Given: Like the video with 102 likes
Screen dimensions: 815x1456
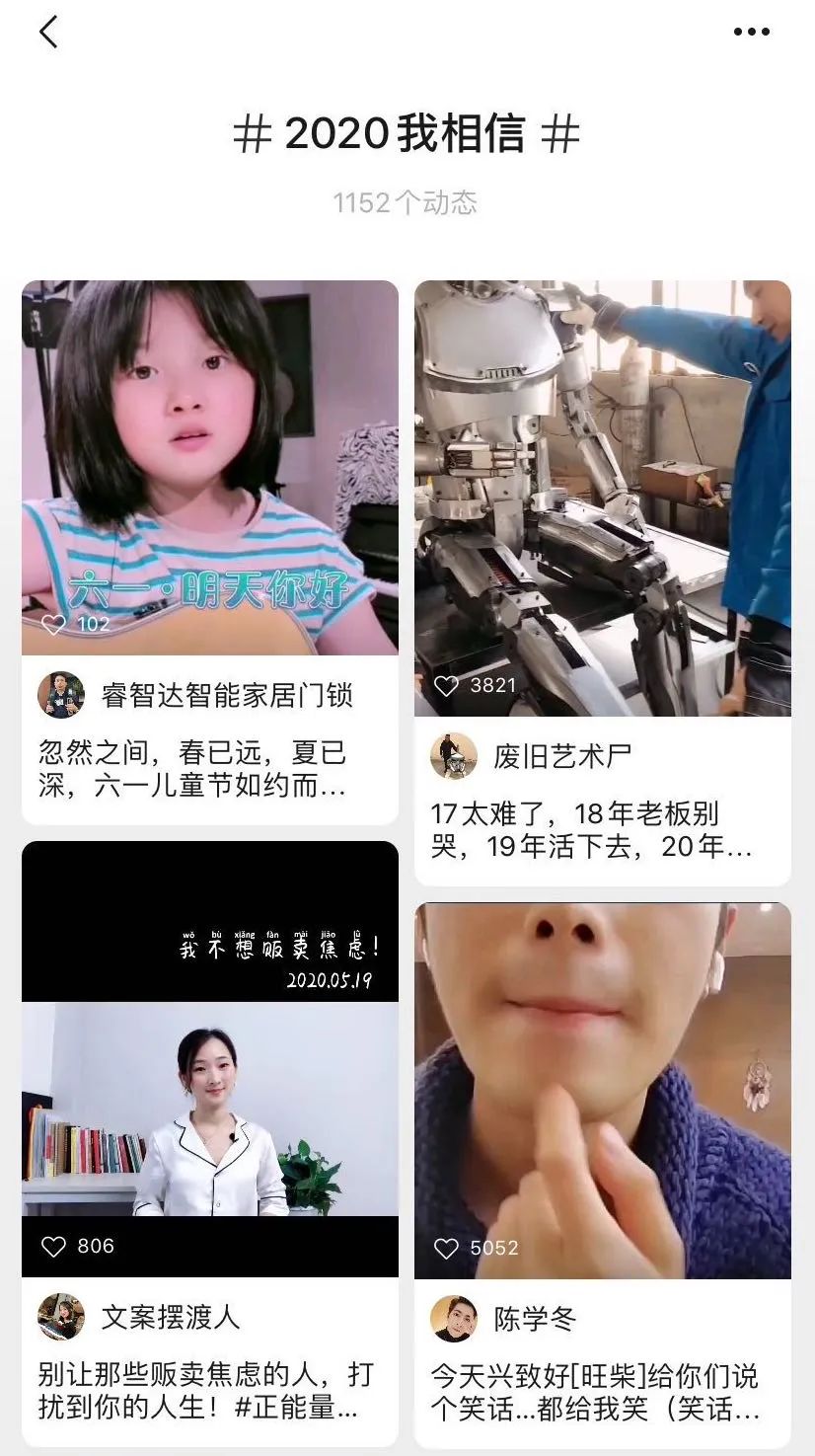Looking at the screenshot, I should [53, 624].
